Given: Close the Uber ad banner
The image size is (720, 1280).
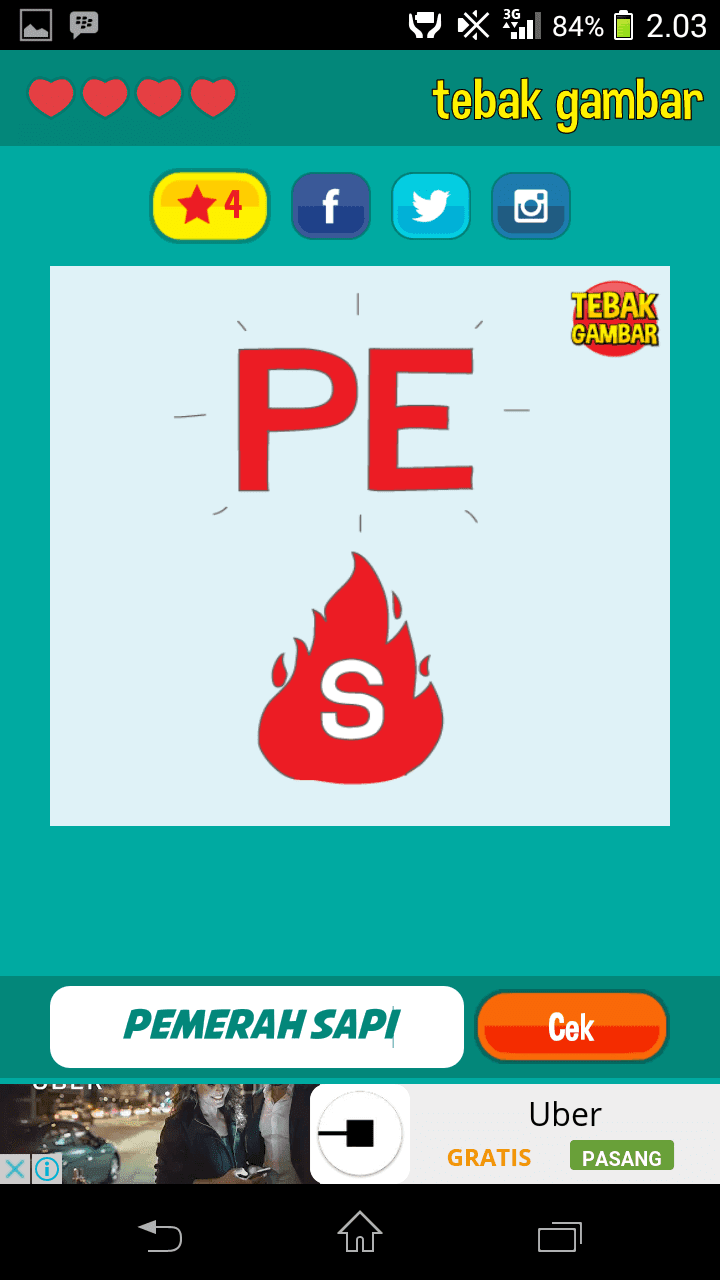Looking at the screenshot, I should coord(15,1168).
